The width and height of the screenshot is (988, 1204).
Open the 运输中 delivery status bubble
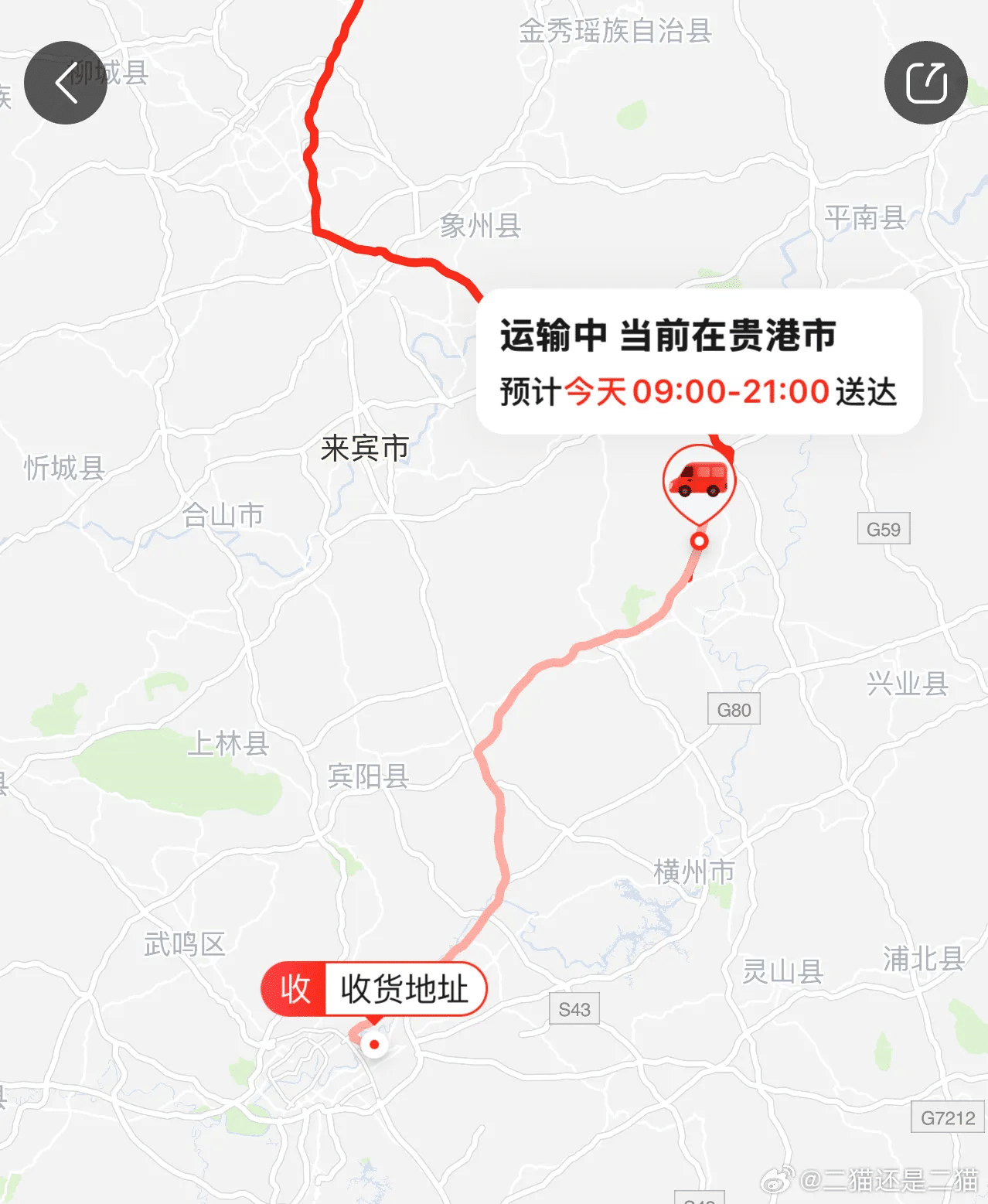click(x=699, y=361)
